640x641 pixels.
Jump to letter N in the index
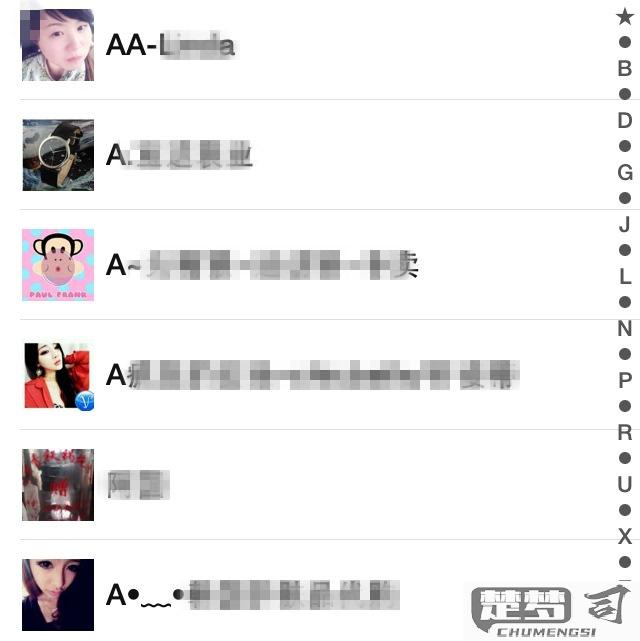(625, 329)
